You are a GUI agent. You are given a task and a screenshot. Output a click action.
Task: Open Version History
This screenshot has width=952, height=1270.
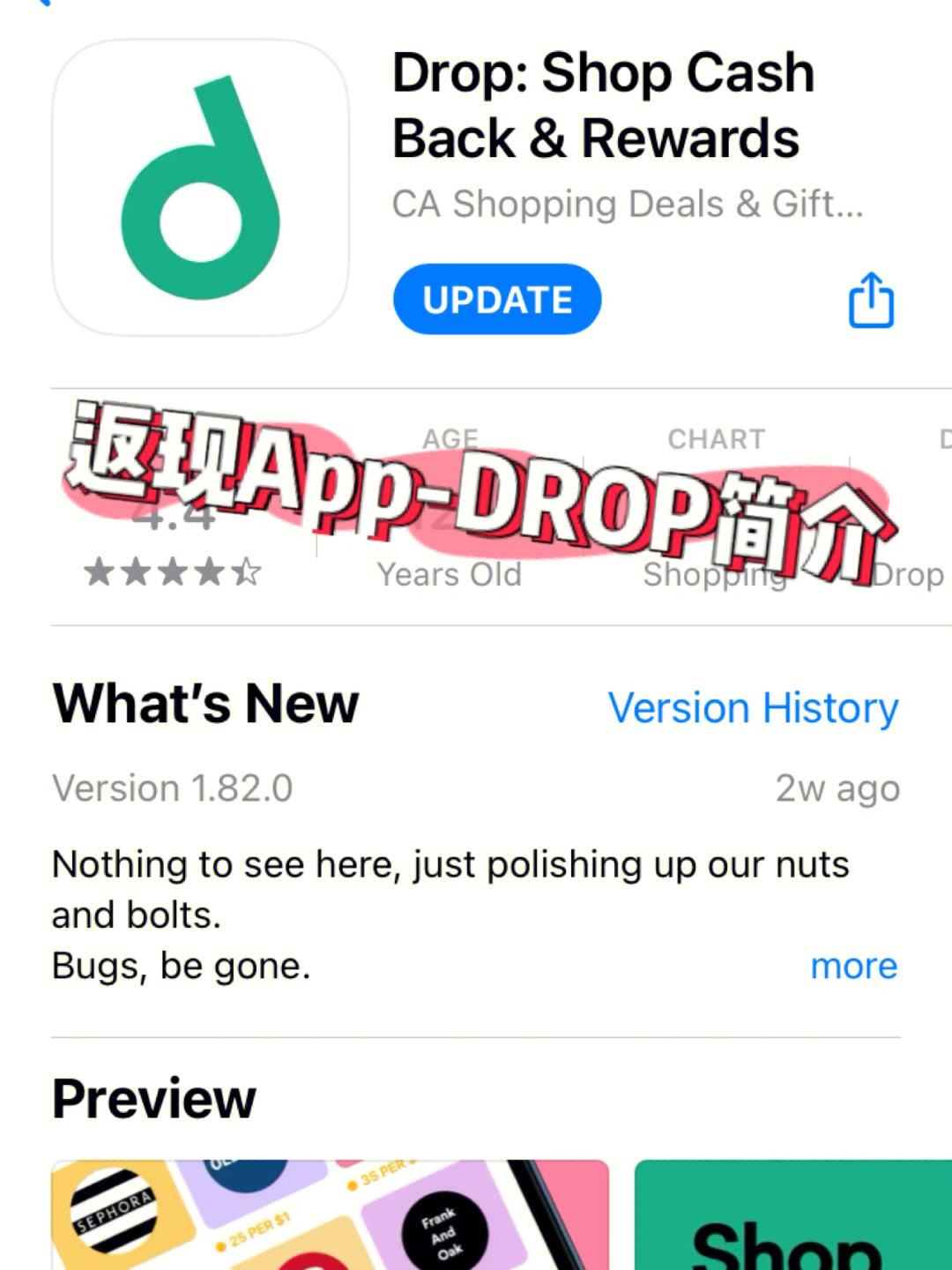tap(753, 708)
